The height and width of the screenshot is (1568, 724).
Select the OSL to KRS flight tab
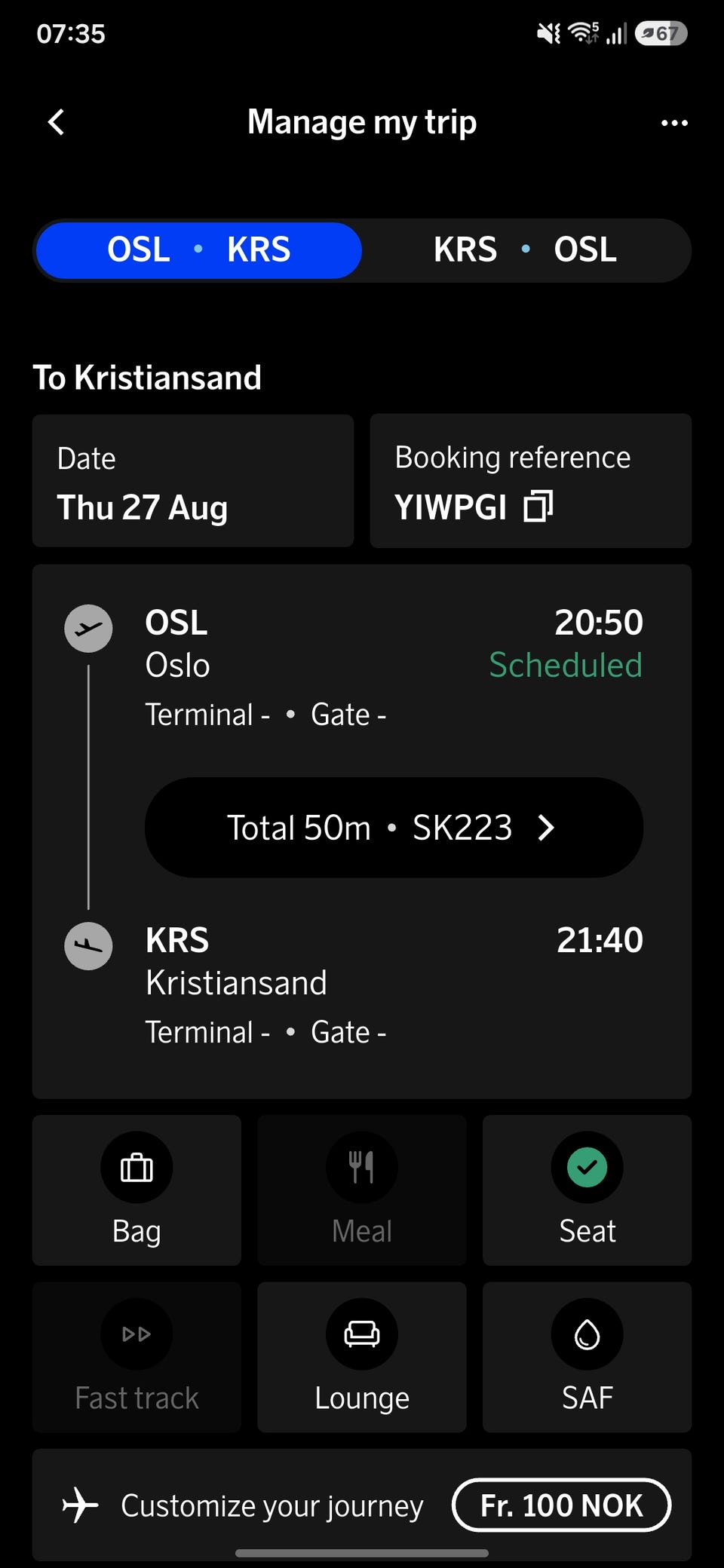(198, 250)
